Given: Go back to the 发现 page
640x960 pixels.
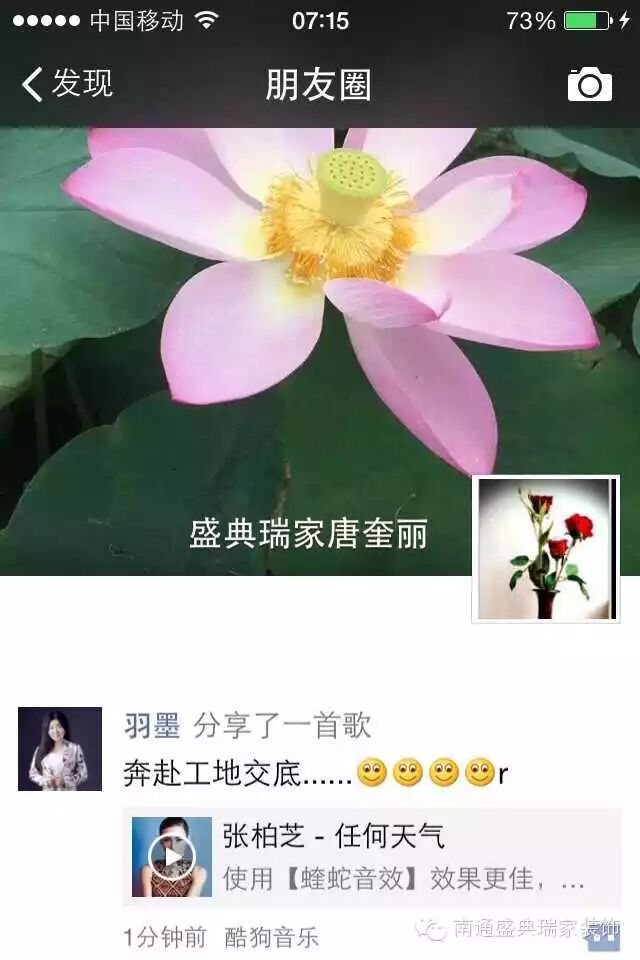Looking at the screenshot, I should coord(66,84).
